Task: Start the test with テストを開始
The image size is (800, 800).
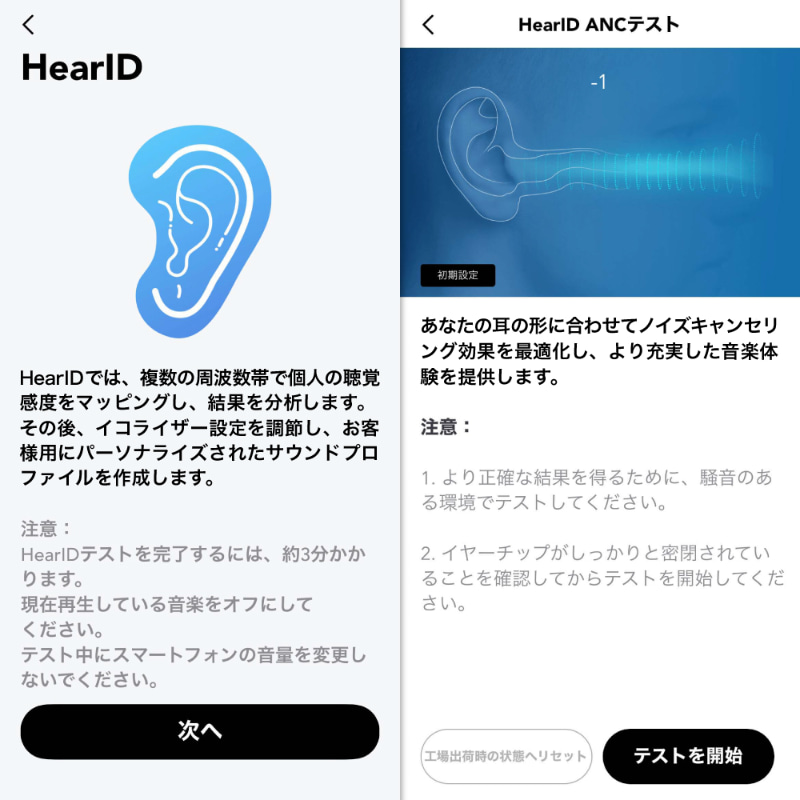Action: click(688, 756)
